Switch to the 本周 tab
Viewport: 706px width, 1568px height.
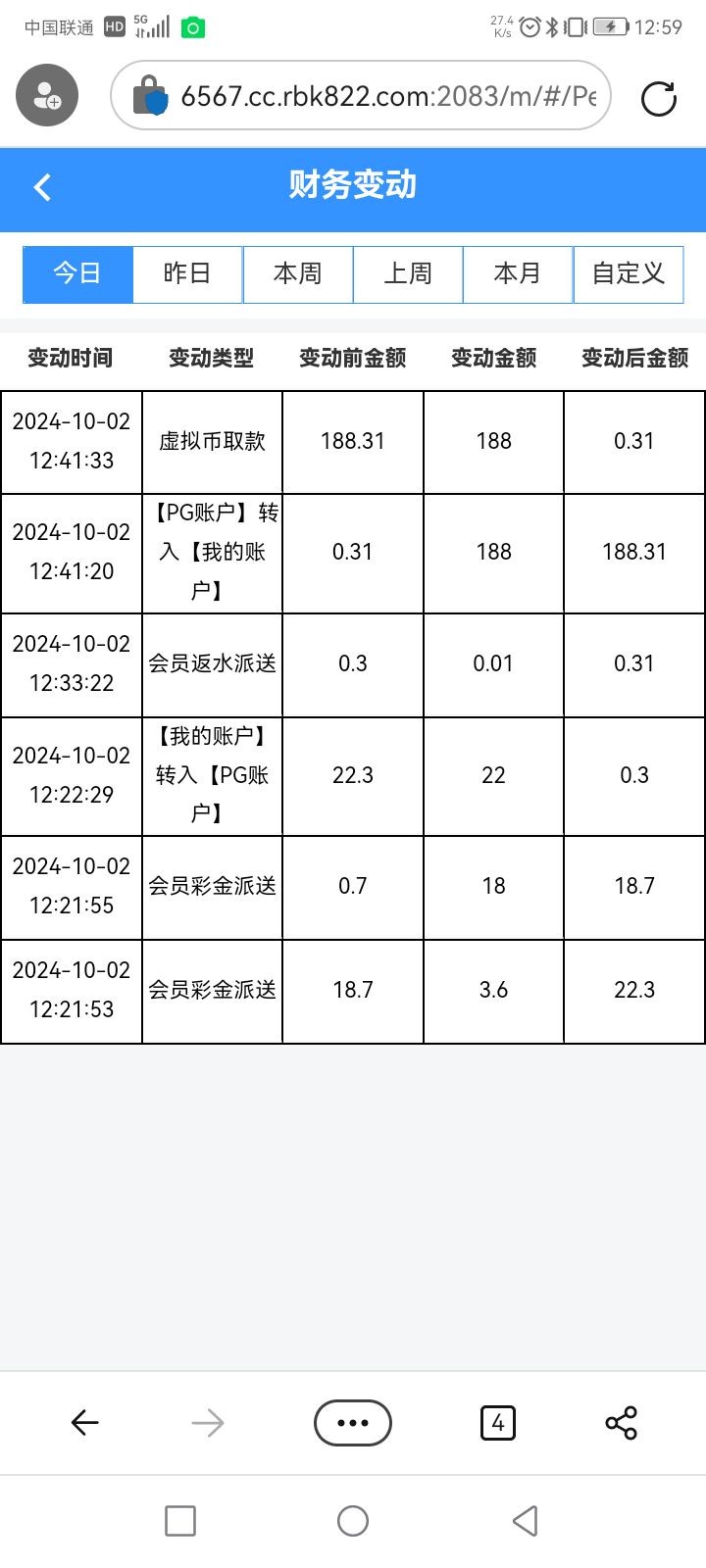point(298,273)
